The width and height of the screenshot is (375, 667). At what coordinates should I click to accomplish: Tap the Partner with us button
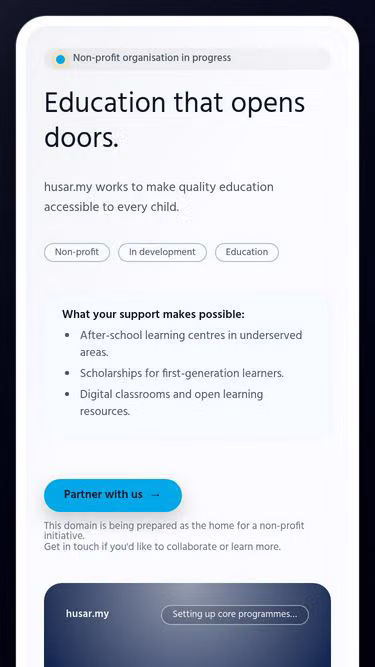[x=113, y=495]
